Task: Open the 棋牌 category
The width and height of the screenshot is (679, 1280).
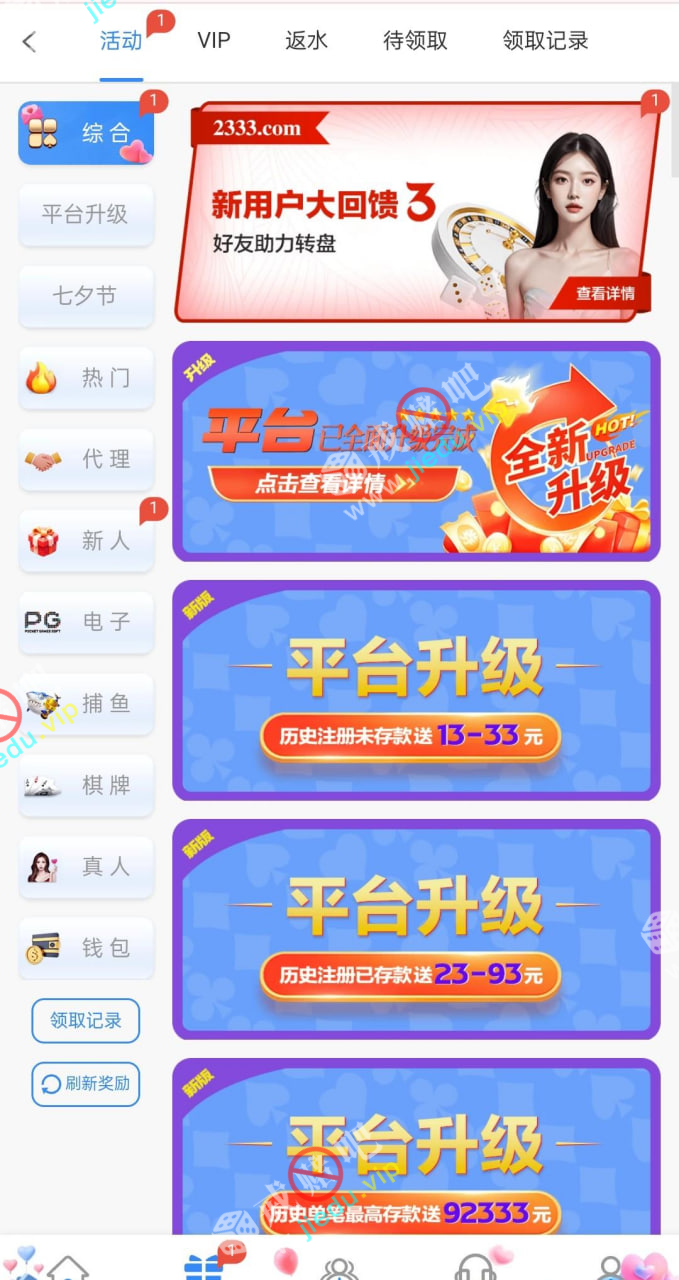Action: pos(86,785)
